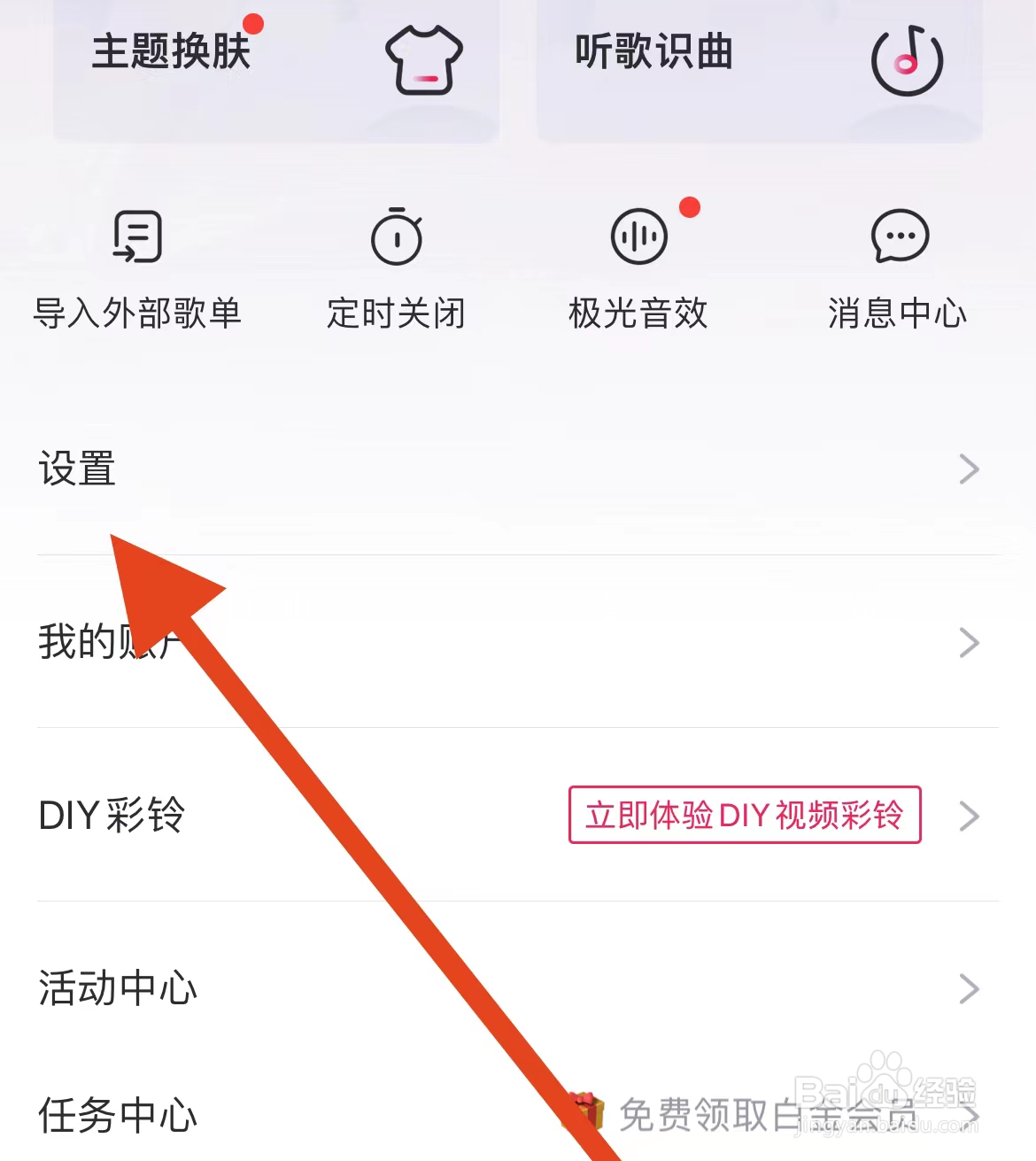The image size is (1036, 1161).
Task: Expand the 活动中心 row chevron
Action: coord(970,988)
